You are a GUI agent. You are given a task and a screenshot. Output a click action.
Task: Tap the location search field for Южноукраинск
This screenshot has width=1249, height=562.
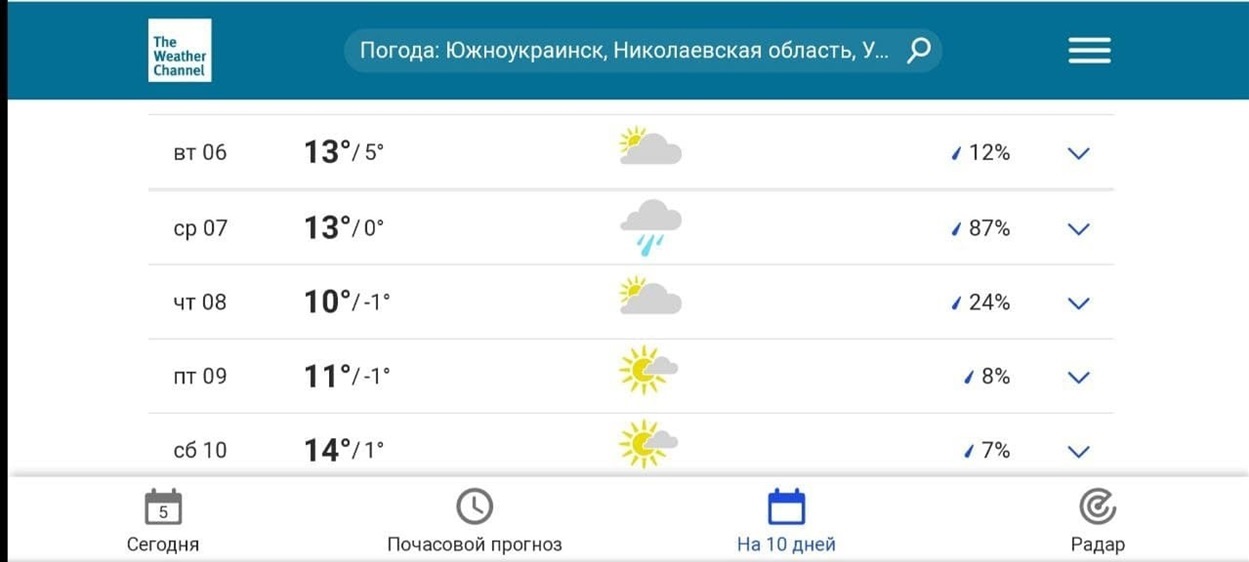pyautogui.click(x=625, y=51)
